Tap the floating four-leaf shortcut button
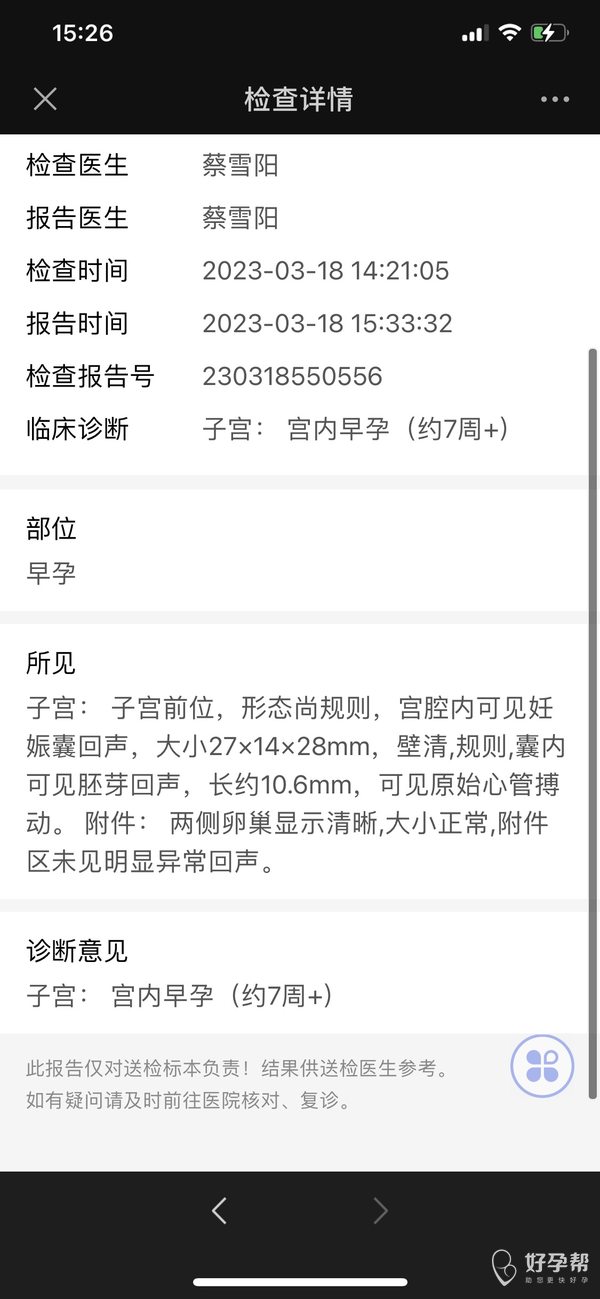The width and height of the screenshot is (600, 1299). pos(542,1066)
